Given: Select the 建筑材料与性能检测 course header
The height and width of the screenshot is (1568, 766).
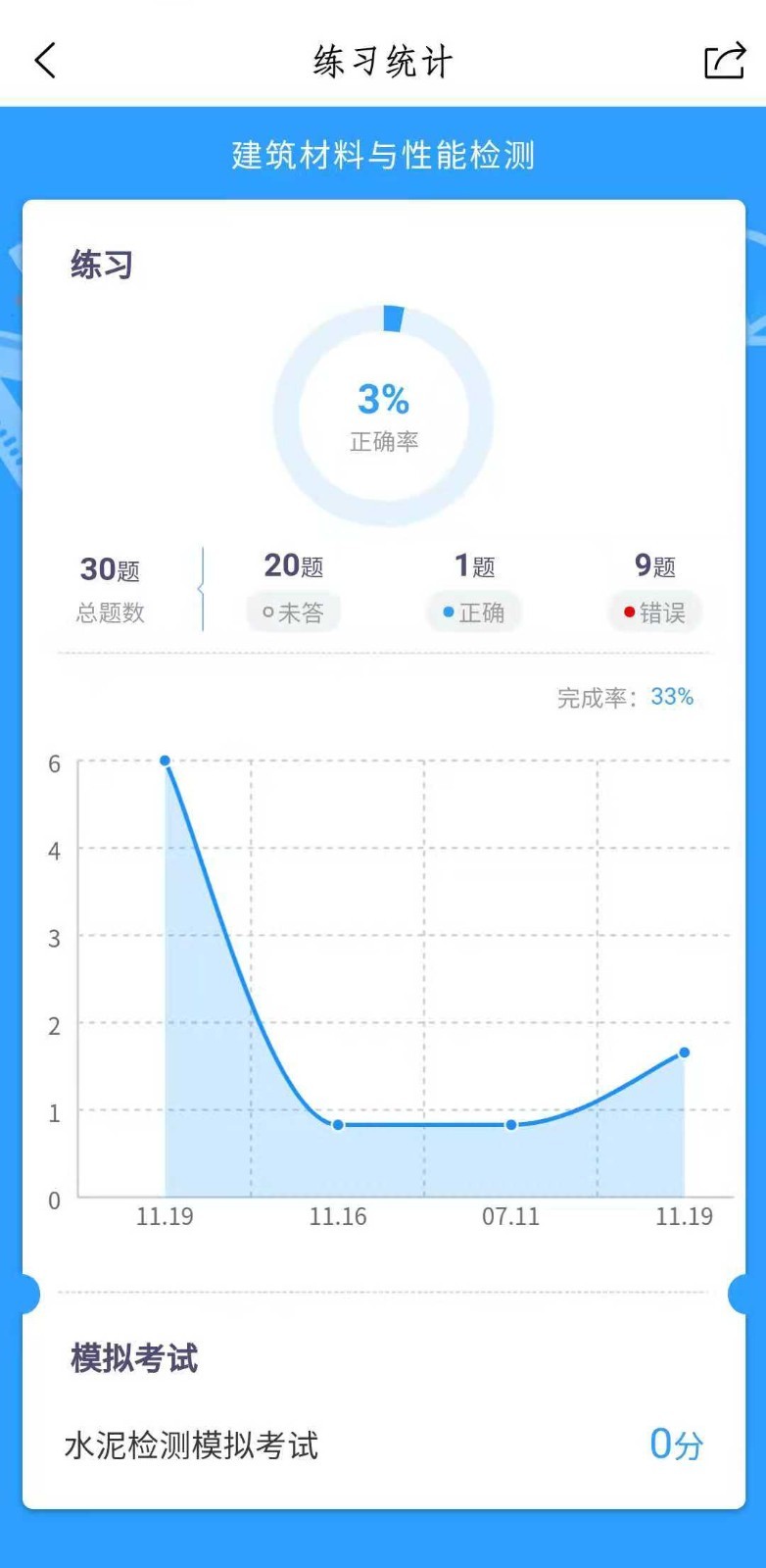Looking at the screenshot, I should (383, 154).
